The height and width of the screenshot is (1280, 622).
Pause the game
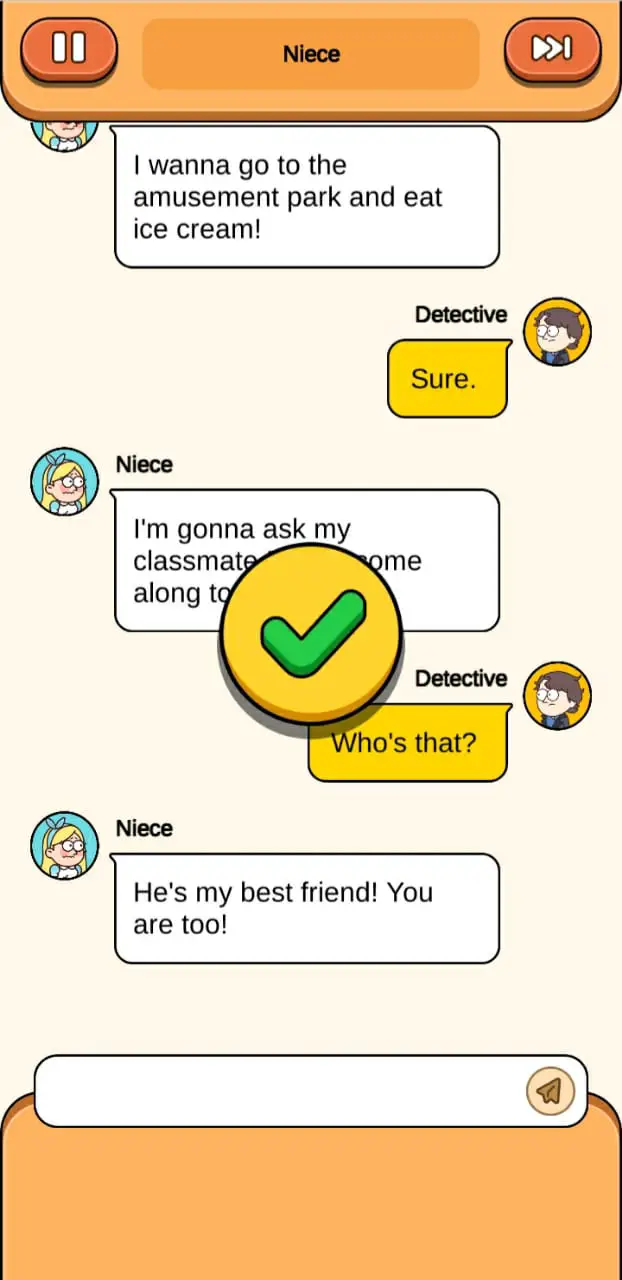[69, 48]
